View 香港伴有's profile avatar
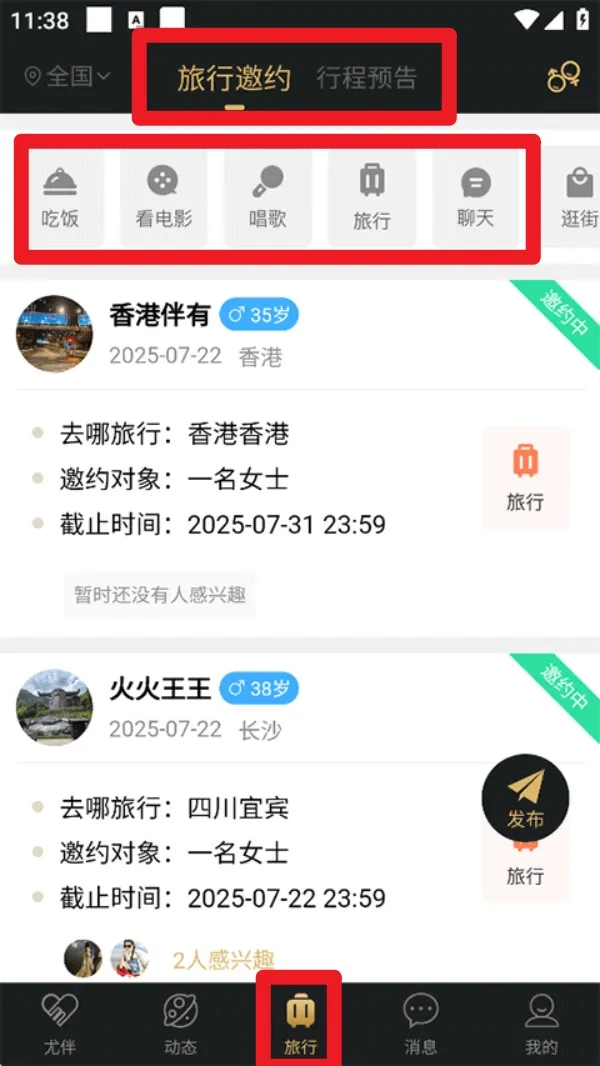 pyautogui.click(x=54, y=333)
